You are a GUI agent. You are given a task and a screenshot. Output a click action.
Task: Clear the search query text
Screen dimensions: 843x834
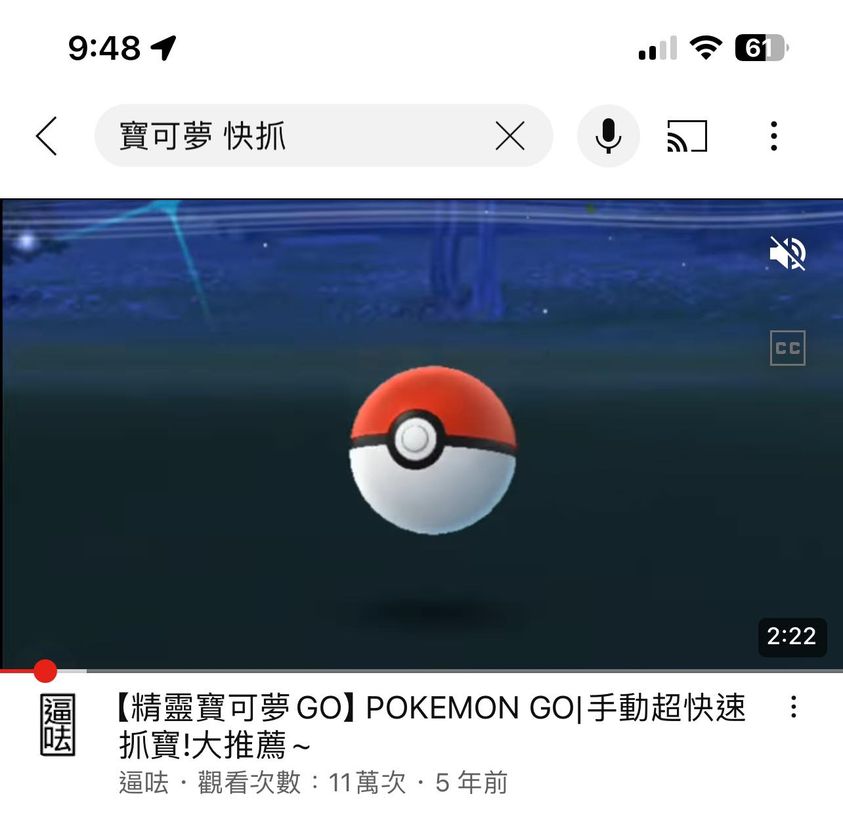coord(510,136)
